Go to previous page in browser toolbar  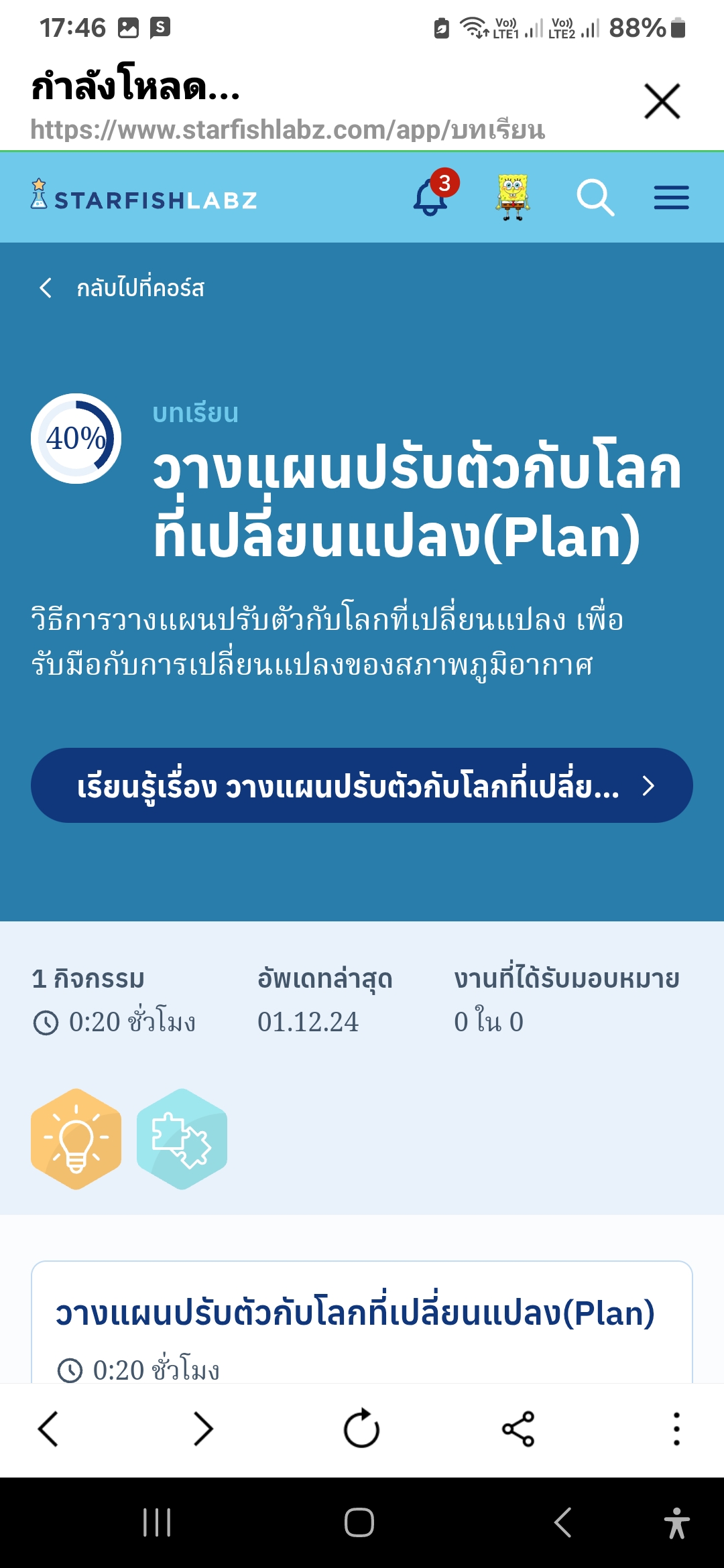[x=48, y=1429]
